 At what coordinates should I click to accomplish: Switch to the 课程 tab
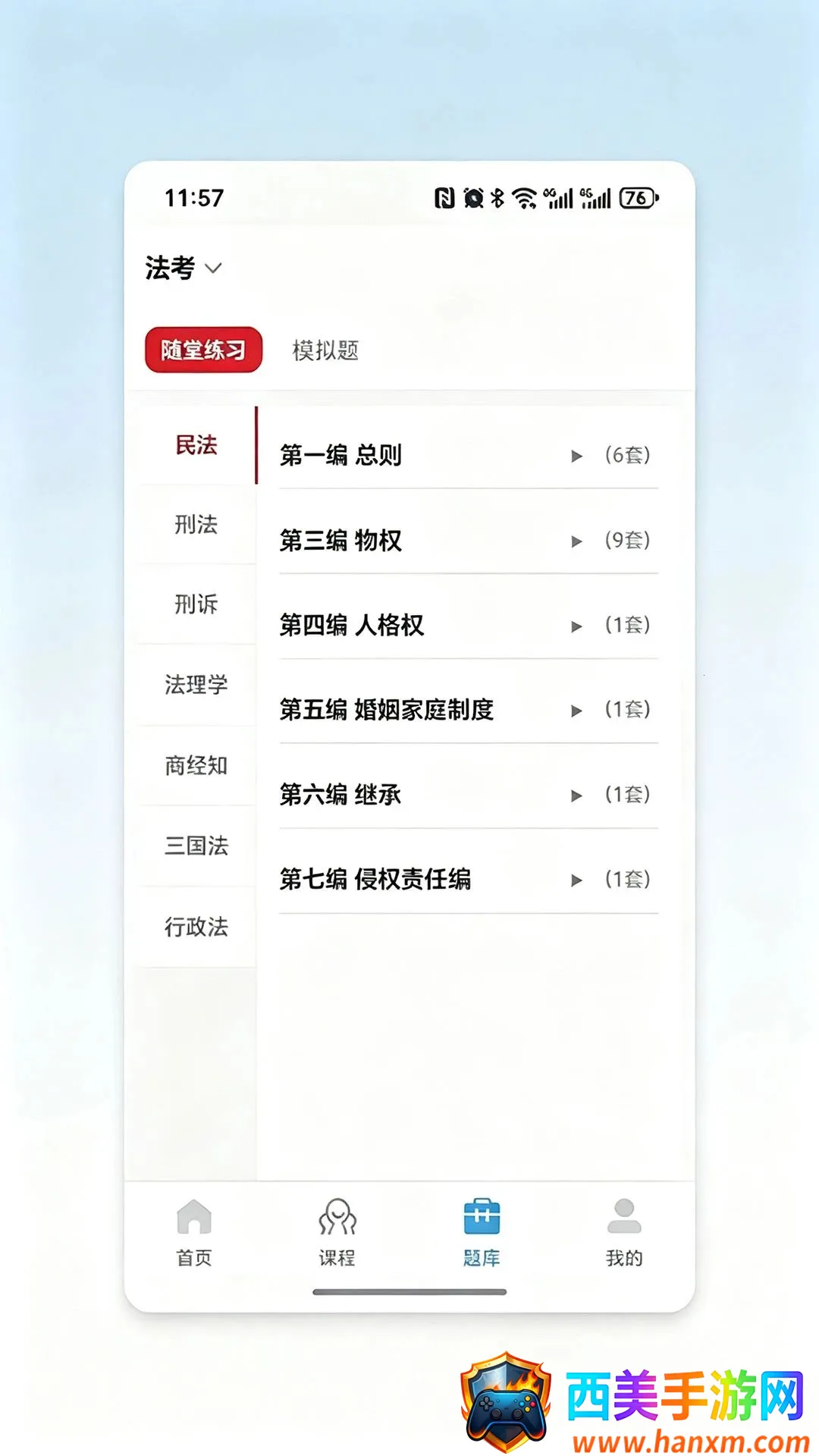pos(337,1232)
